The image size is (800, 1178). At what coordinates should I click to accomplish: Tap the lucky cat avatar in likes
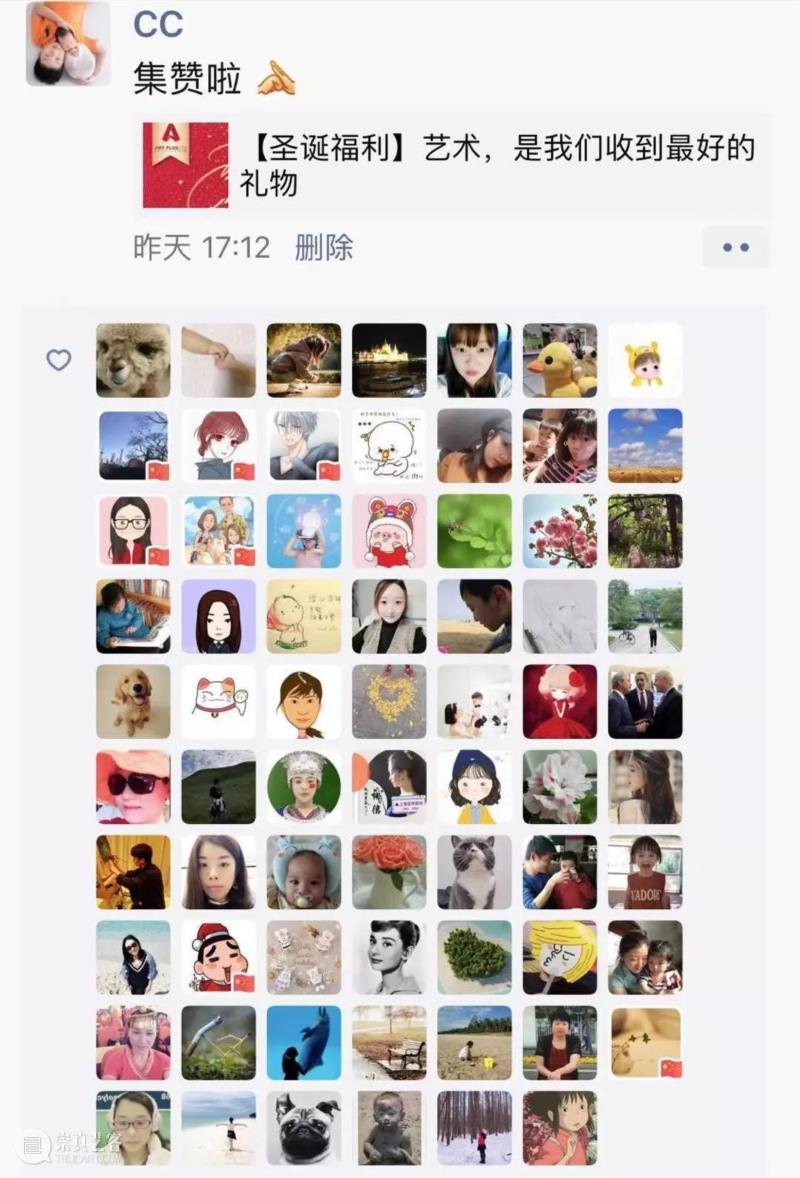point(218,701)
